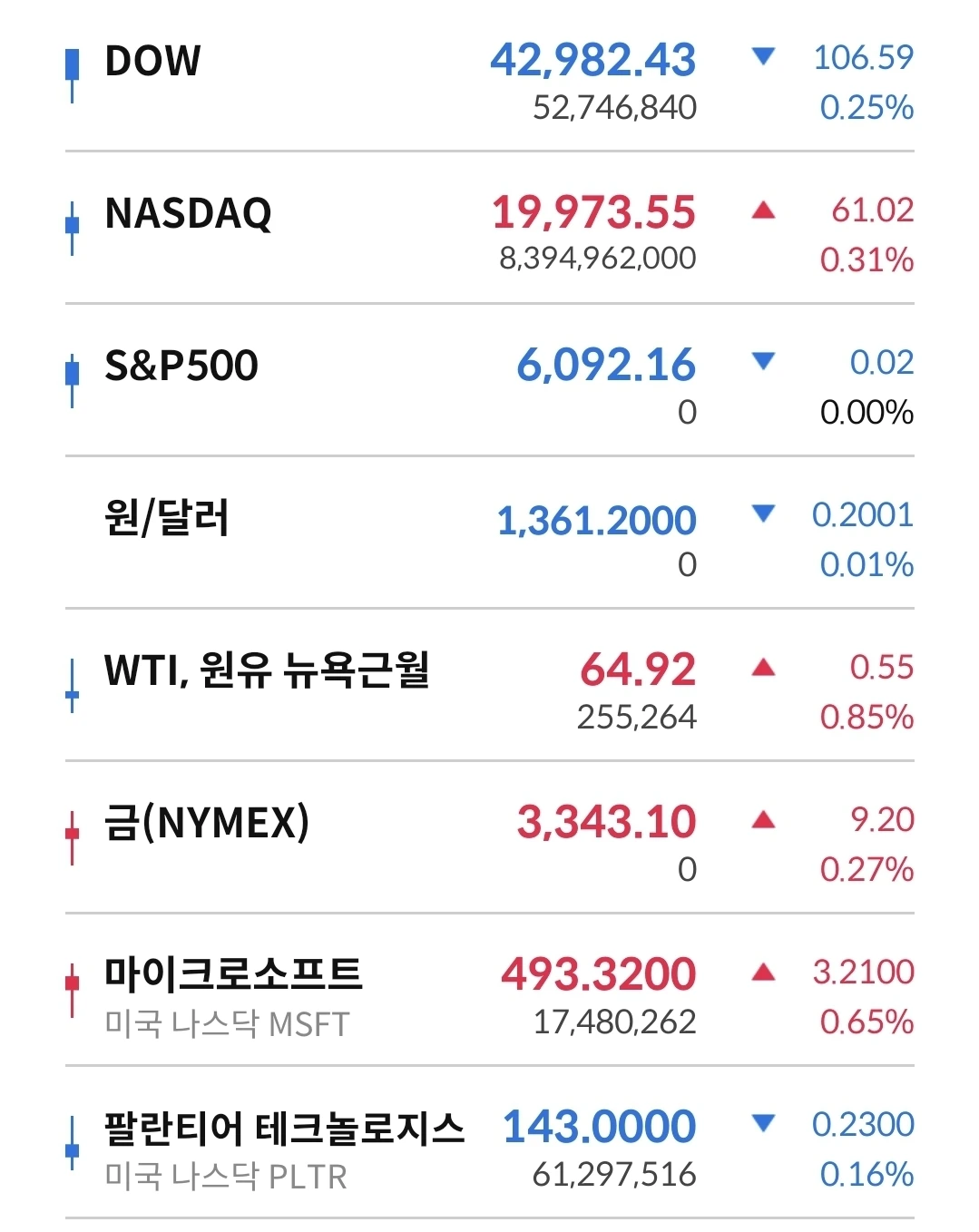Open 팔란티어 테크놀로지스 PLTR stock
Screen dimensions: 979x1232
(x=489, y=1142)
